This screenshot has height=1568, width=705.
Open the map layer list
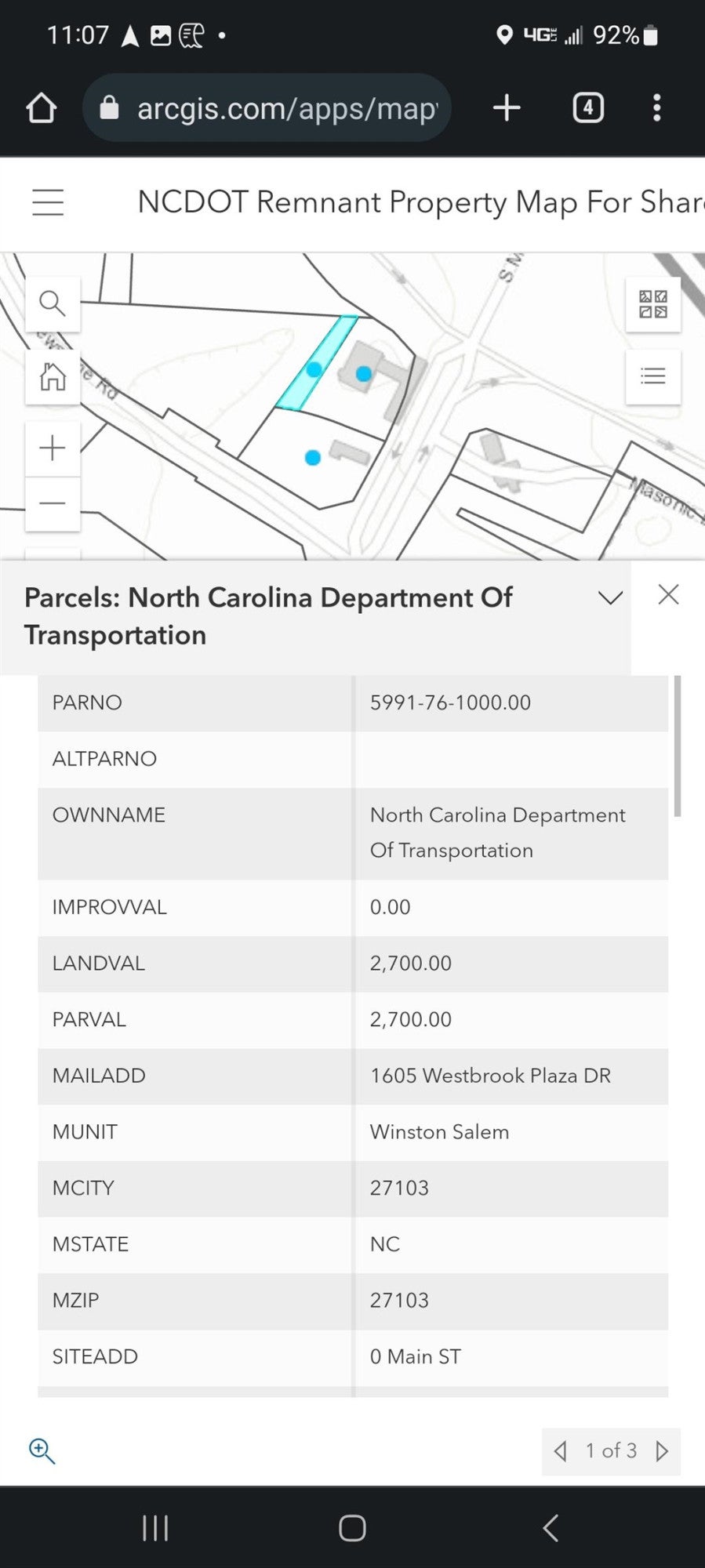coord(652,377)
